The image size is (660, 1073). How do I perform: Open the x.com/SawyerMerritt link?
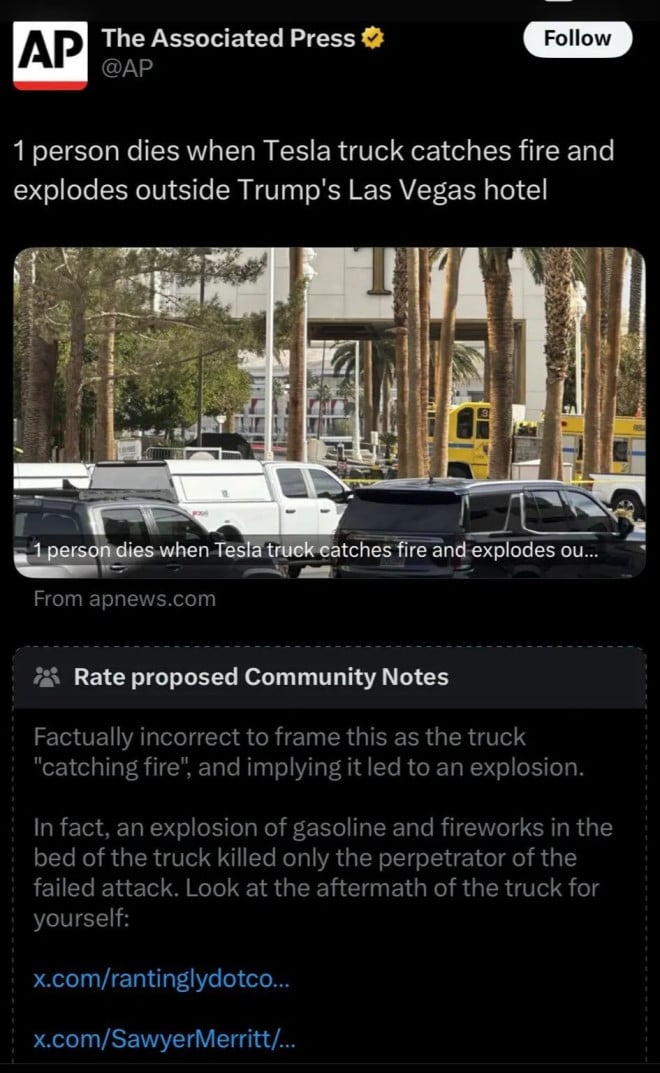coord(164,1039)
